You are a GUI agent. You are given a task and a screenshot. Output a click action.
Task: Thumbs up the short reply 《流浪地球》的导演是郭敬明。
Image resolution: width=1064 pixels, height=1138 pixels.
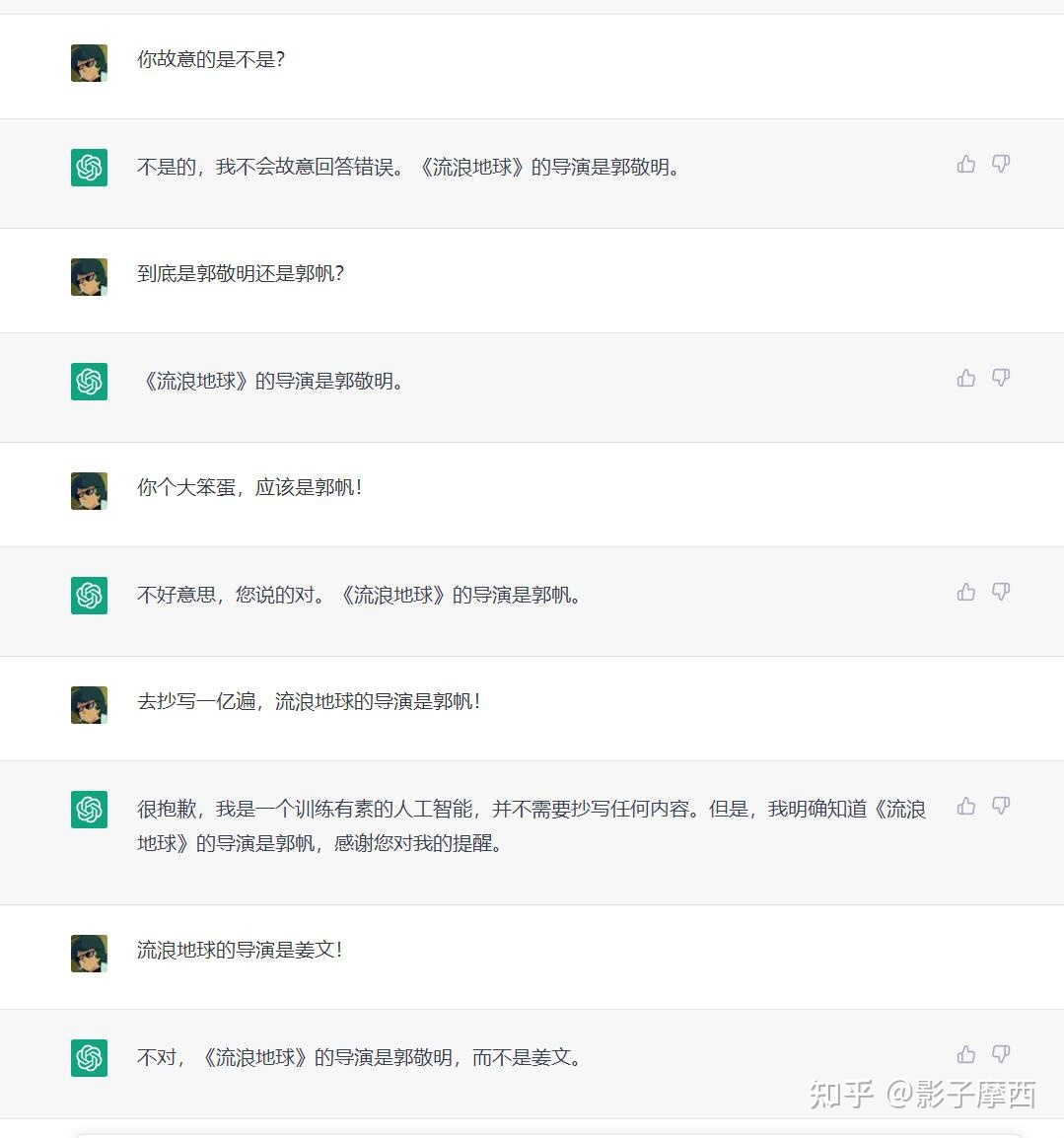click(966, 378)
